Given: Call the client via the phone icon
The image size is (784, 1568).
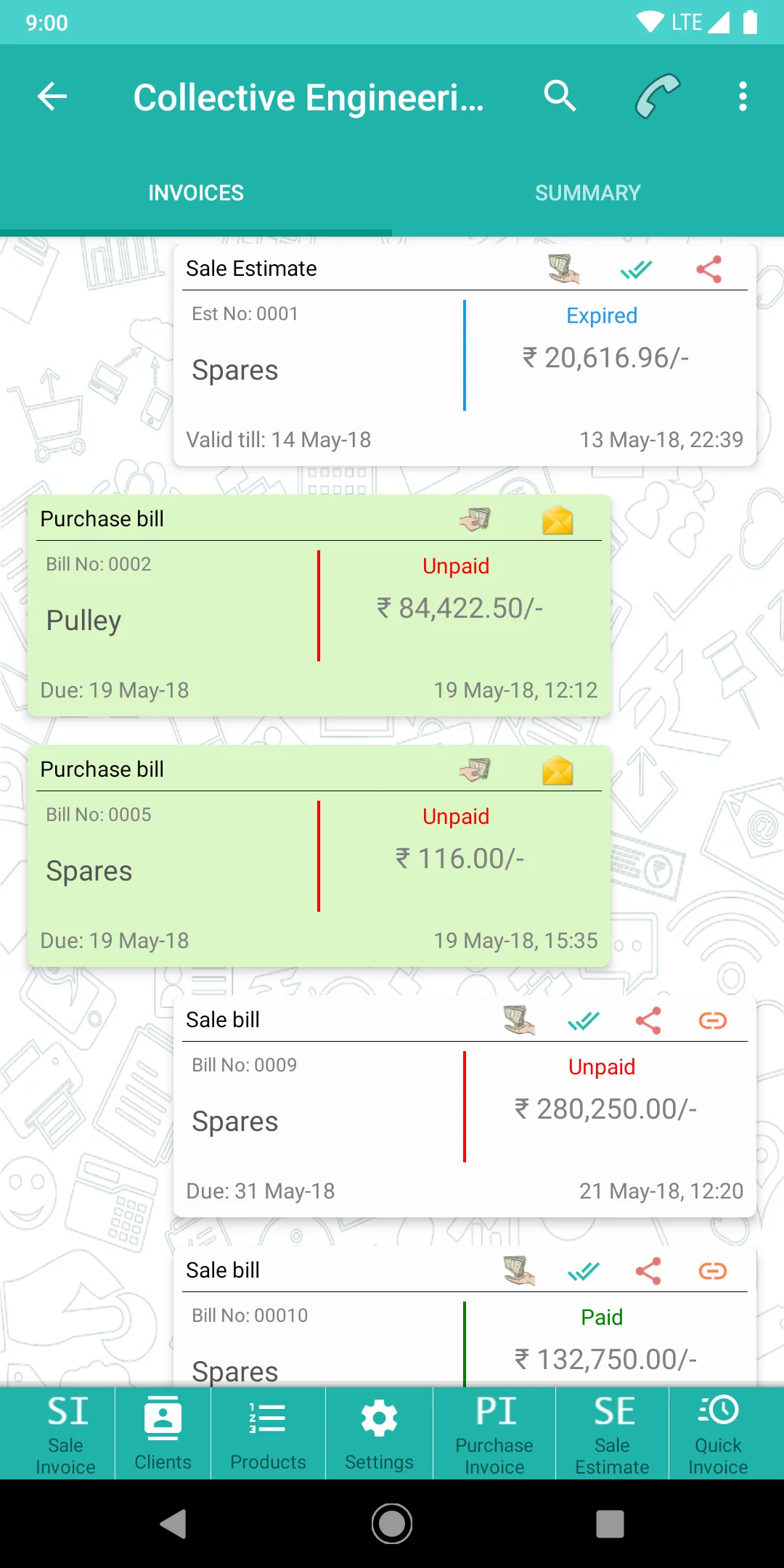Looking at the screenshot, I should click(657, 96).
